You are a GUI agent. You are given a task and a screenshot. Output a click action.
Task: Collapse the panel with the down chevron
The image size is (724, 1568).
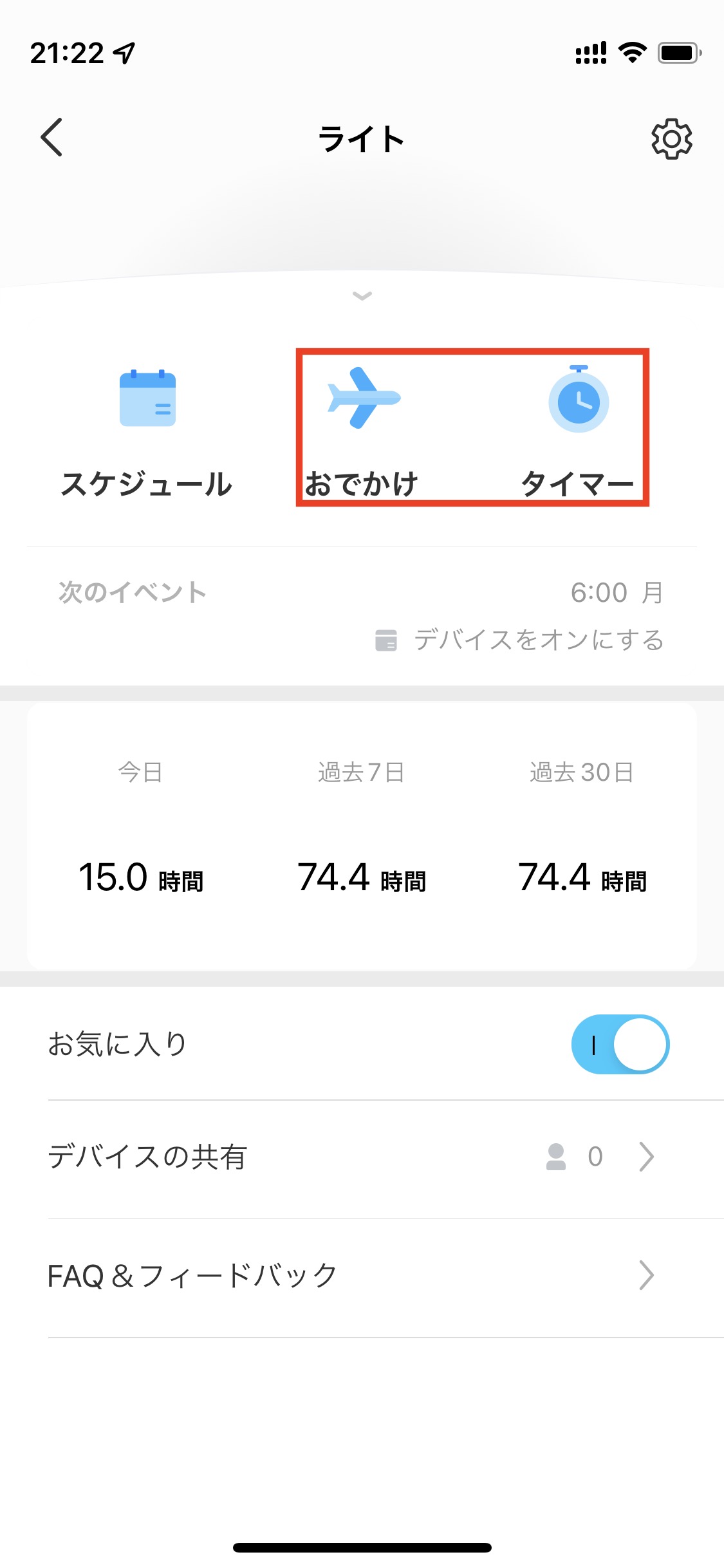coord(362,296)
